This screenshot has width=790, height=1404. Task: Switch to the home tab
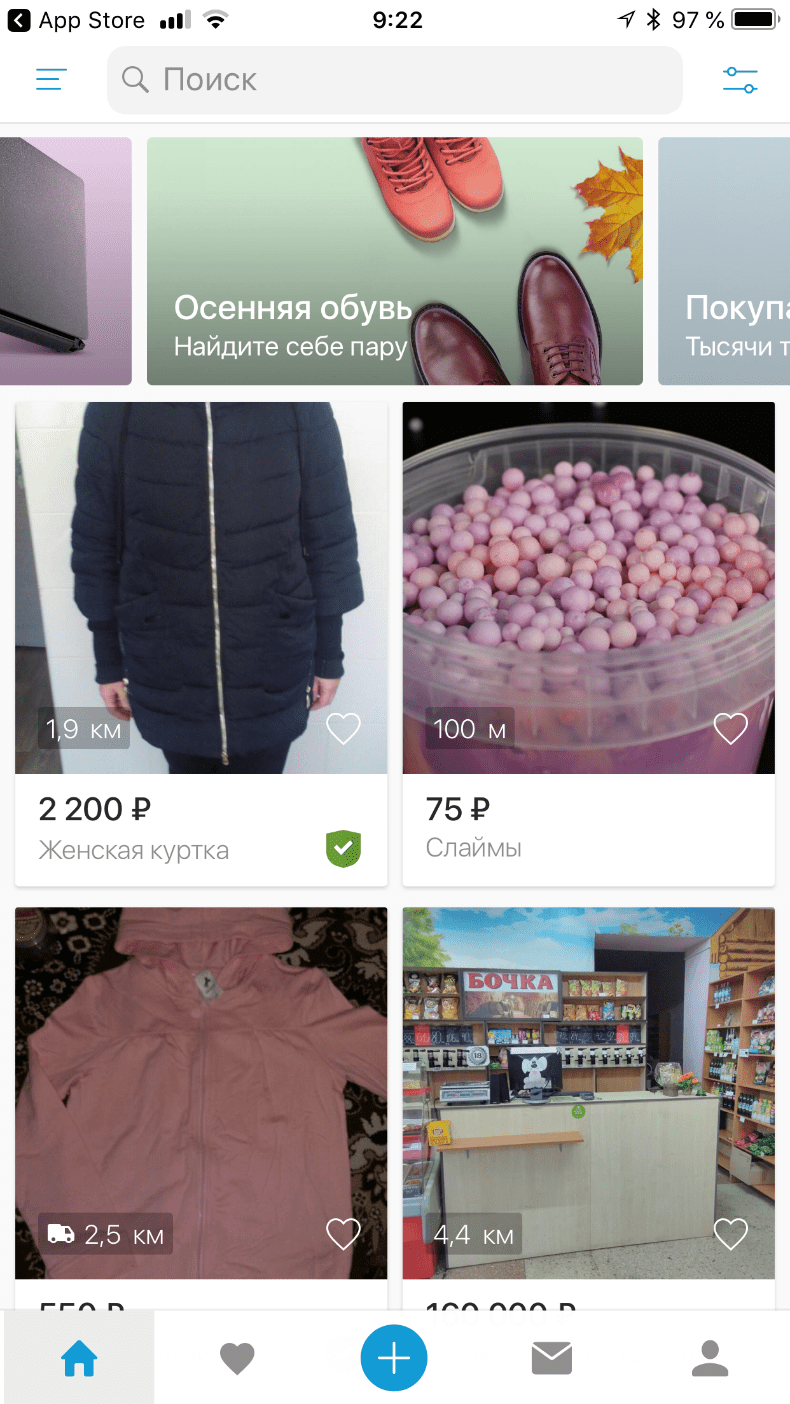(79, 1358)
